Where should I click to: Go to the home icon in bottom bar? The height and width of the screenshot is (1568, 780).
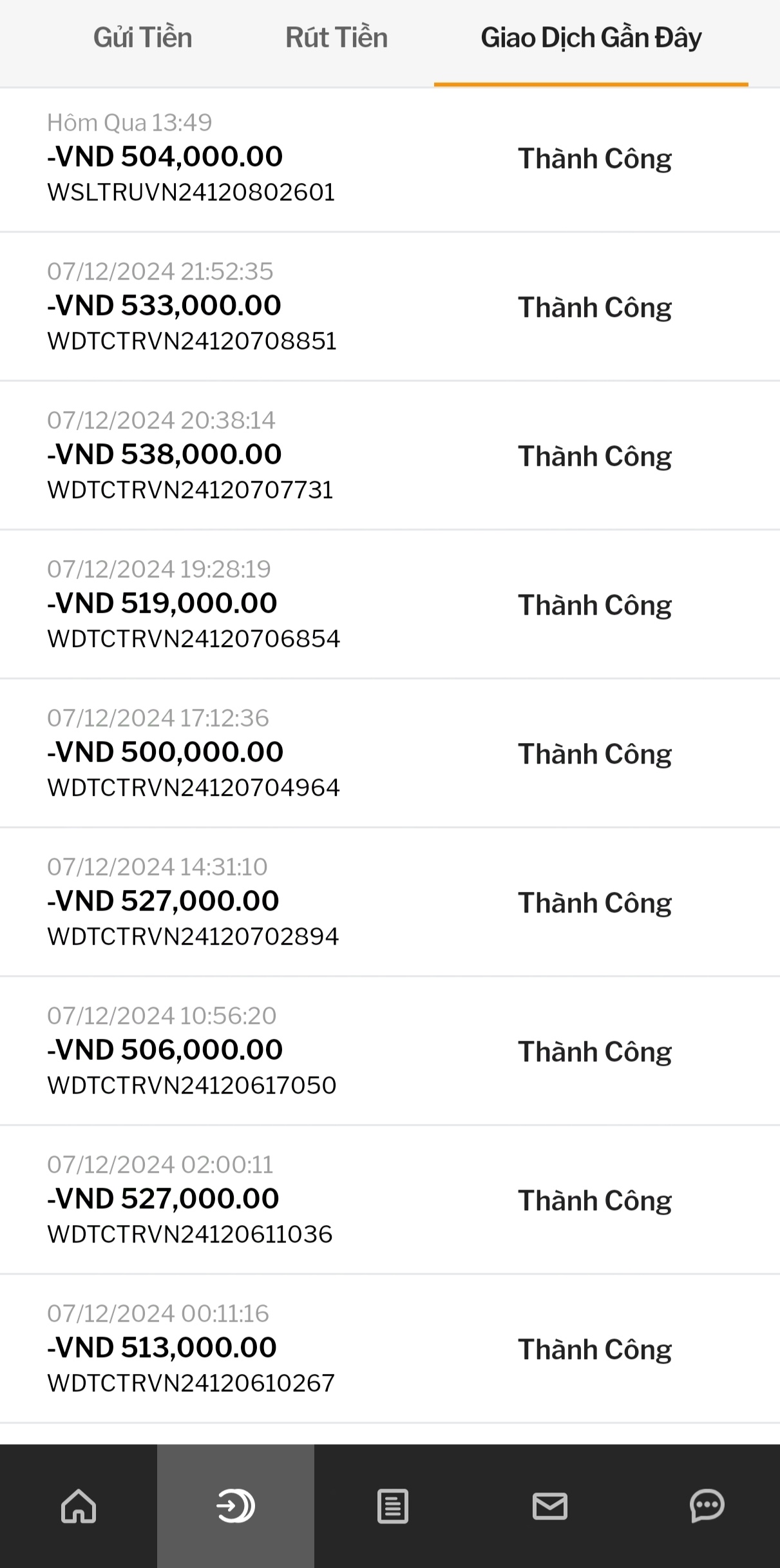tap(79, 1505)
